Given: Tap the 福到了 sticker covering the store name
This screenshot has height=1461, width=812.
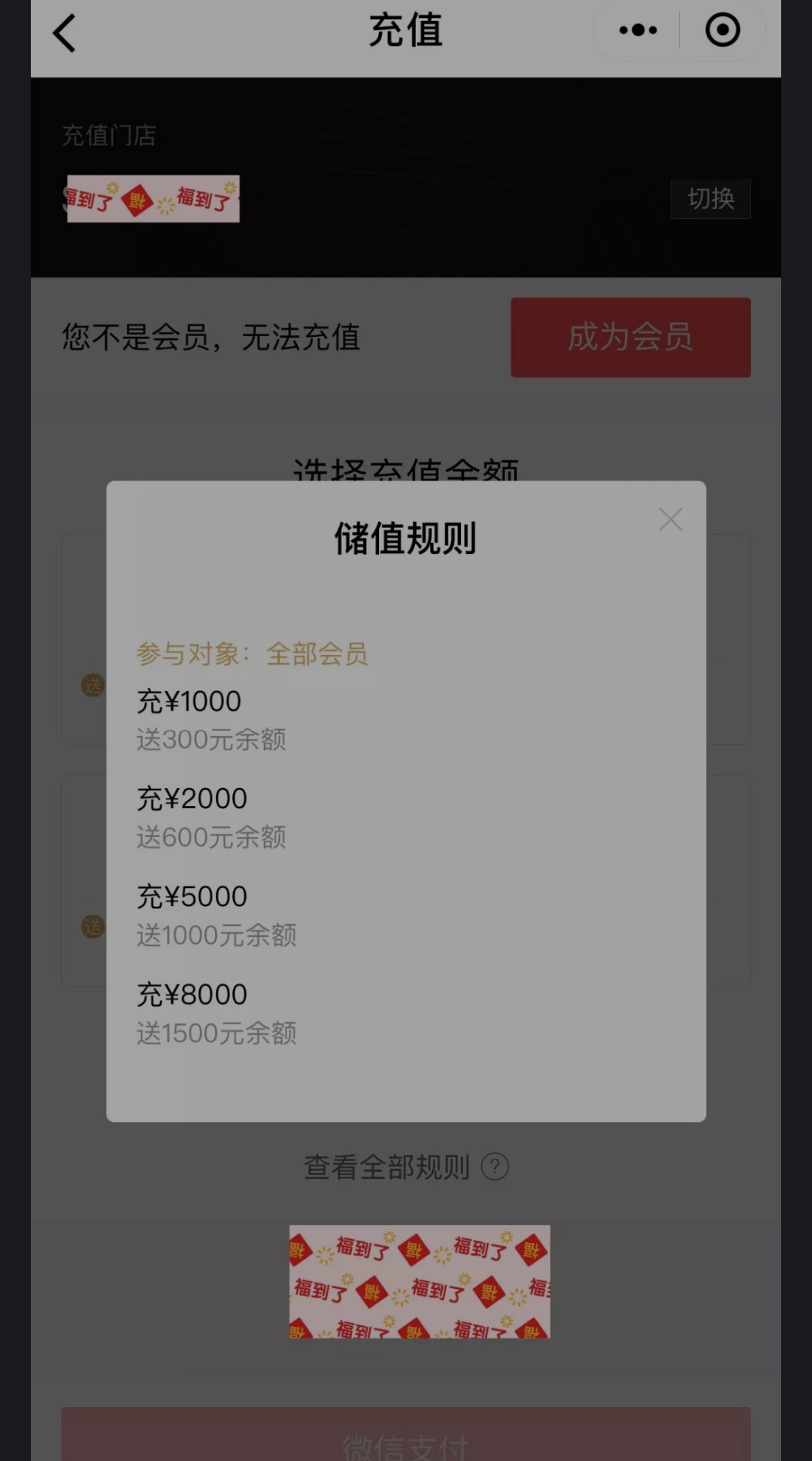Looking at the screenshot, I should (153, 199).
